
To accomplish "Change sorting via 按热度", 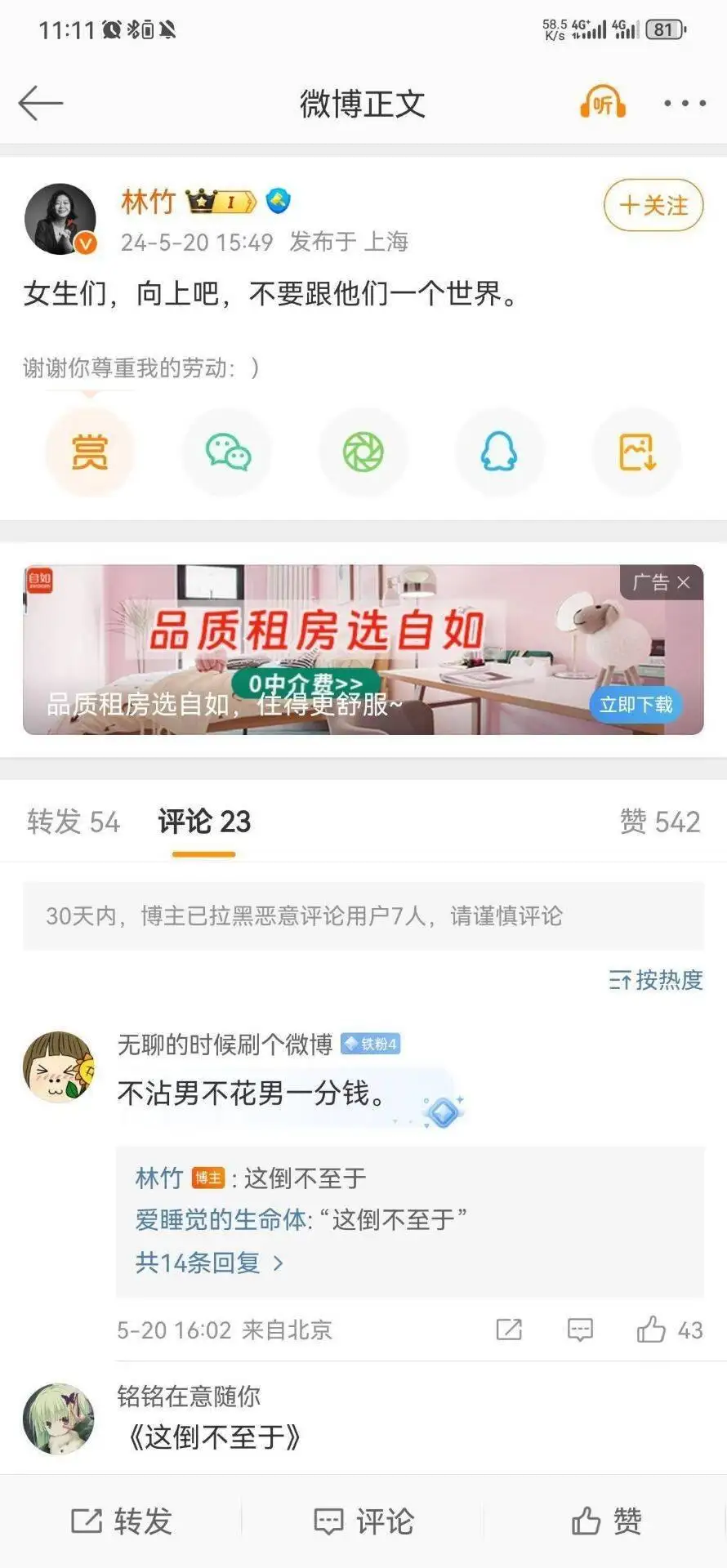I will click(x=656, y=979).
